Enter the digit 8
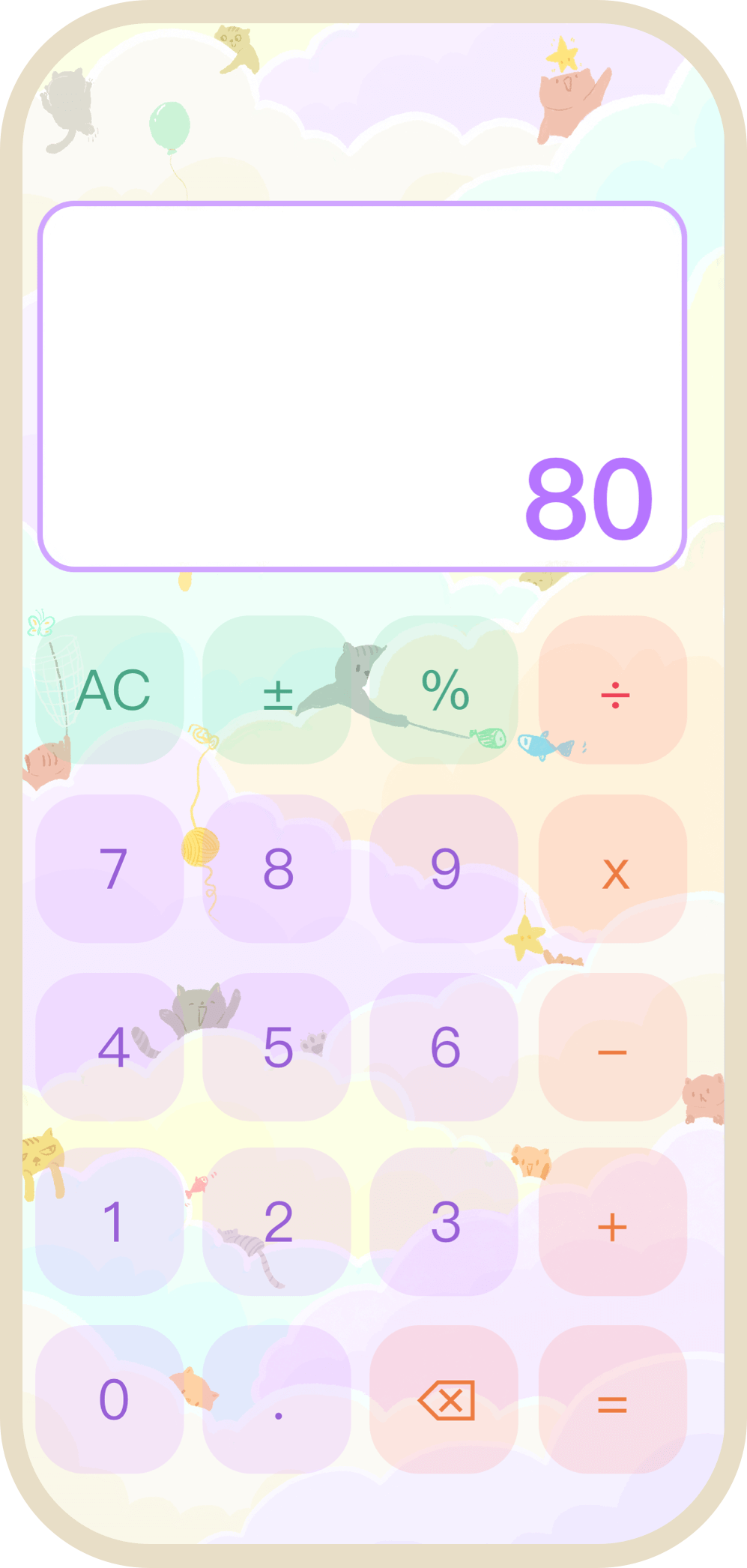 click(277, 869)
